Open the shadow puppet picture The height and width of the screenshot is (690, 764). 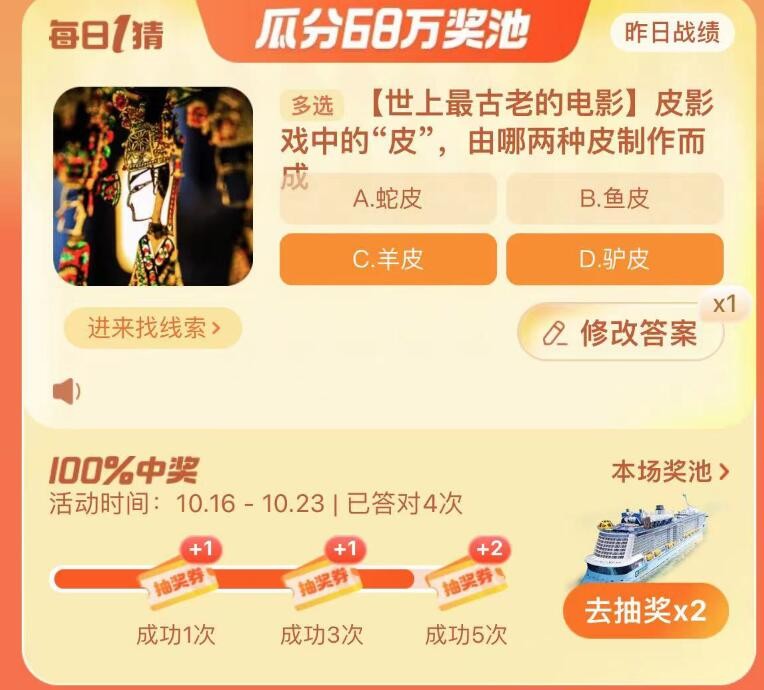(x=153, y=186)
